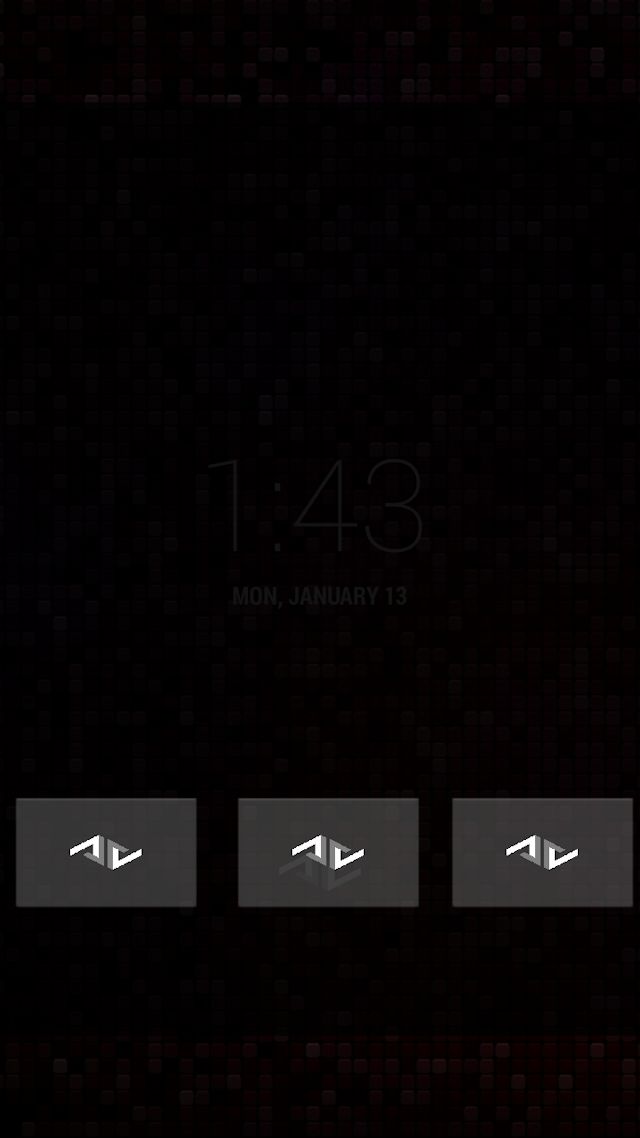Screen dimensions: 640x1138
Task: Tap the leftmost logo button
Action: 106,852
